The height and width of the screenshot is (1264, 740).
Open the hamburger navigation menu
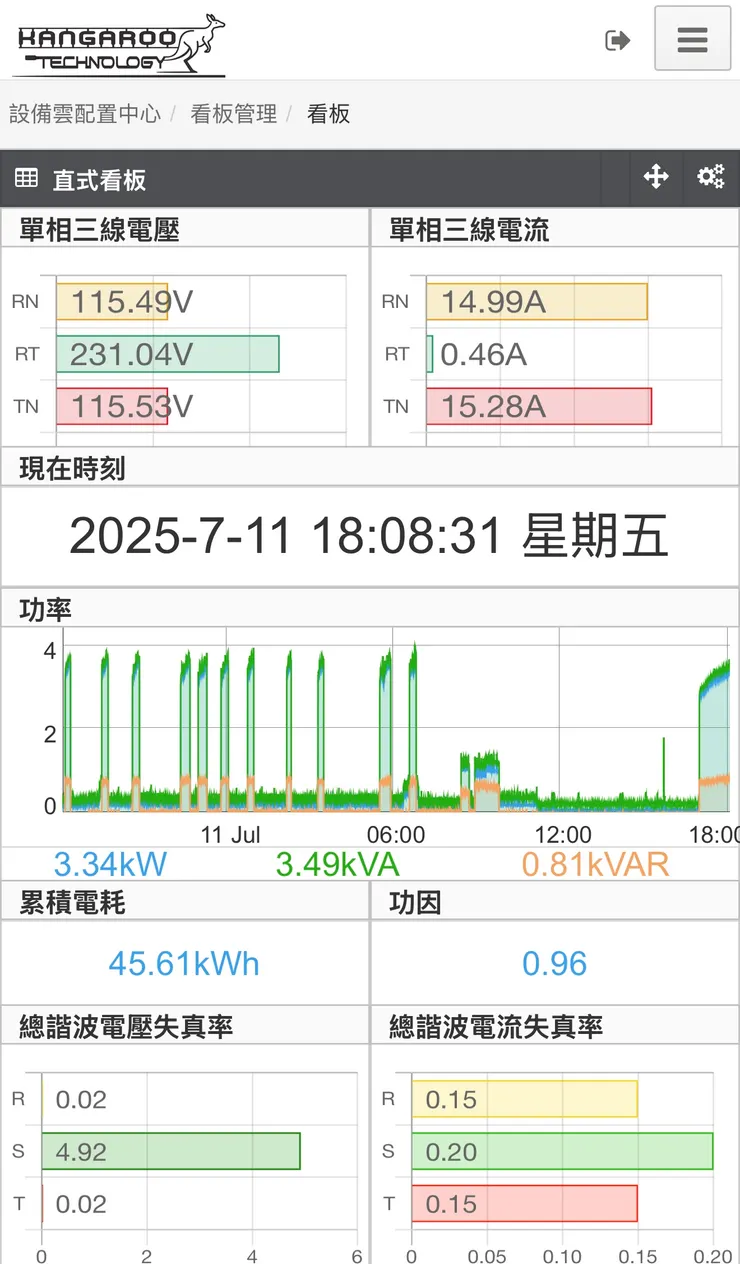pos(692,39)
